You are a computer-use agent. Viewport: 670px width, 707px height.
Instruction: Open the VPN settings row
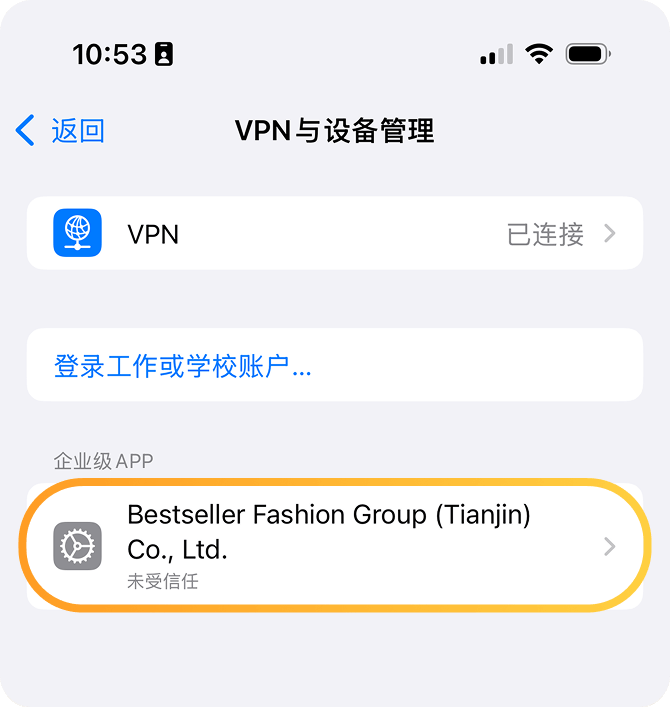(334, 234)
